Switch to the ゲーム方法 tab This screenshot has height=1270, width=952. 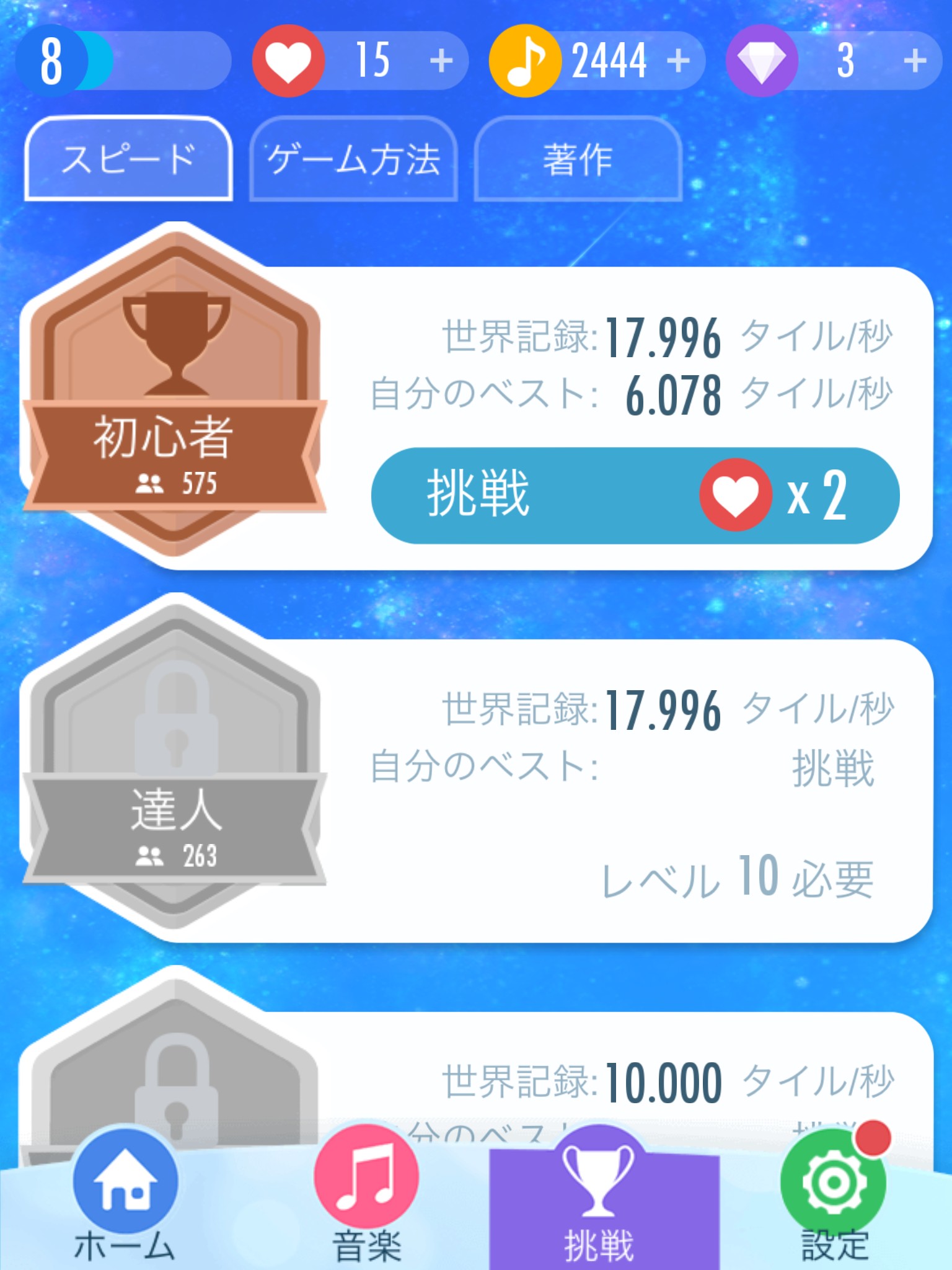353,159
